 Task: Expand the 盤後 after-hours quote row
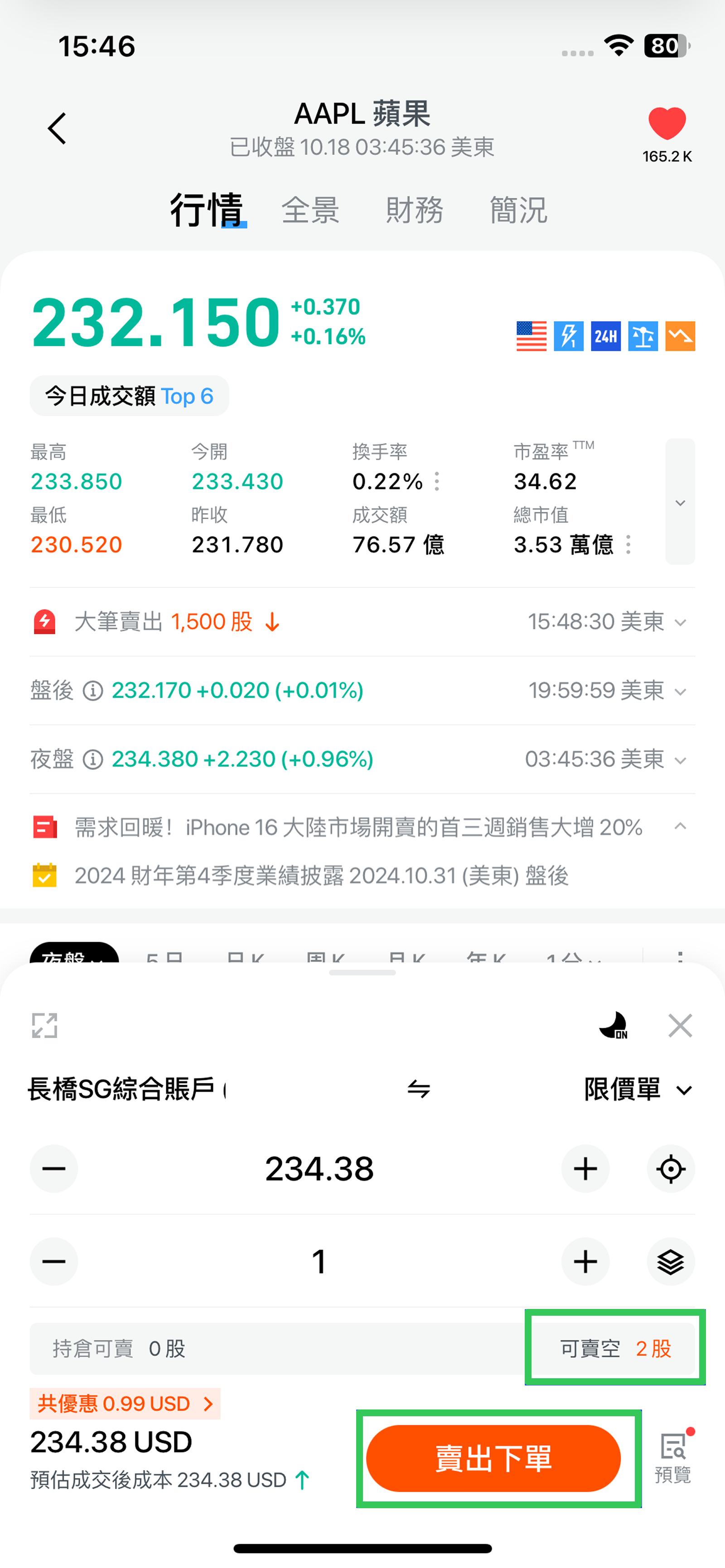point(681,691)
